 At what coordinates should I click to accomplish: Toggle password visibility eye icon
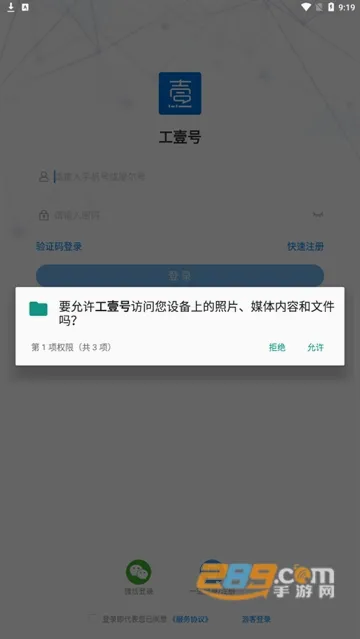pos(318,215)
